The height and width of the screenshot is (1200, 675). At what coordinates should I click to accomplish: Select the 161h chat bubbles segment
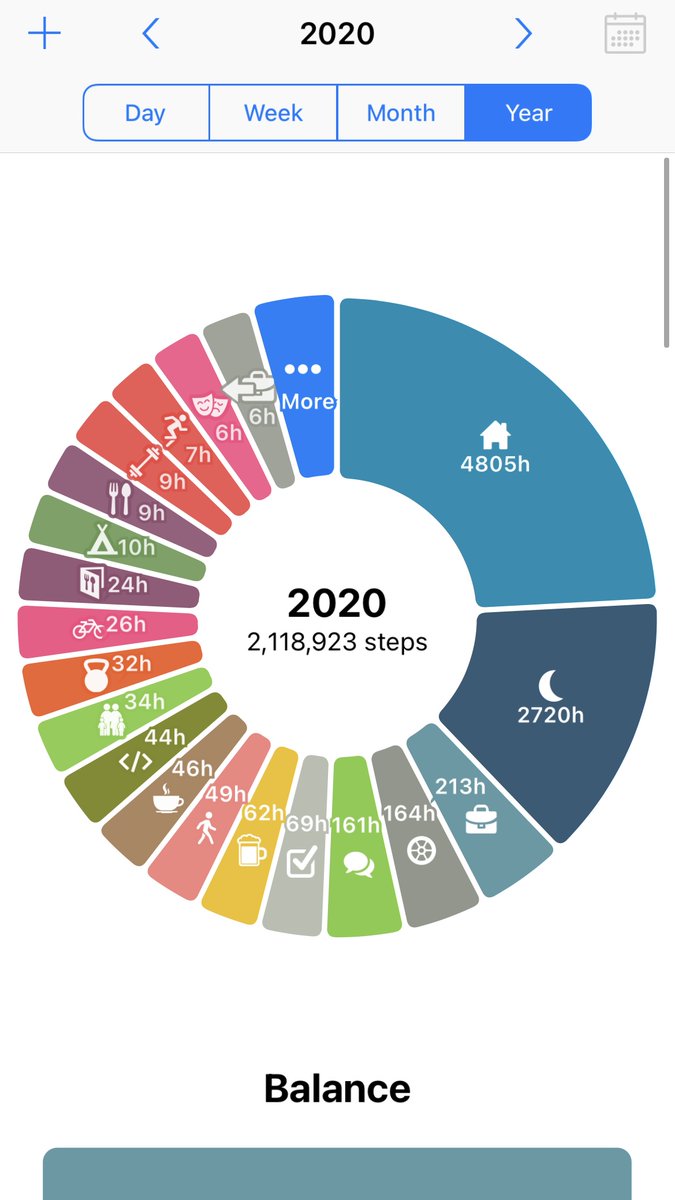pos(359,846)
